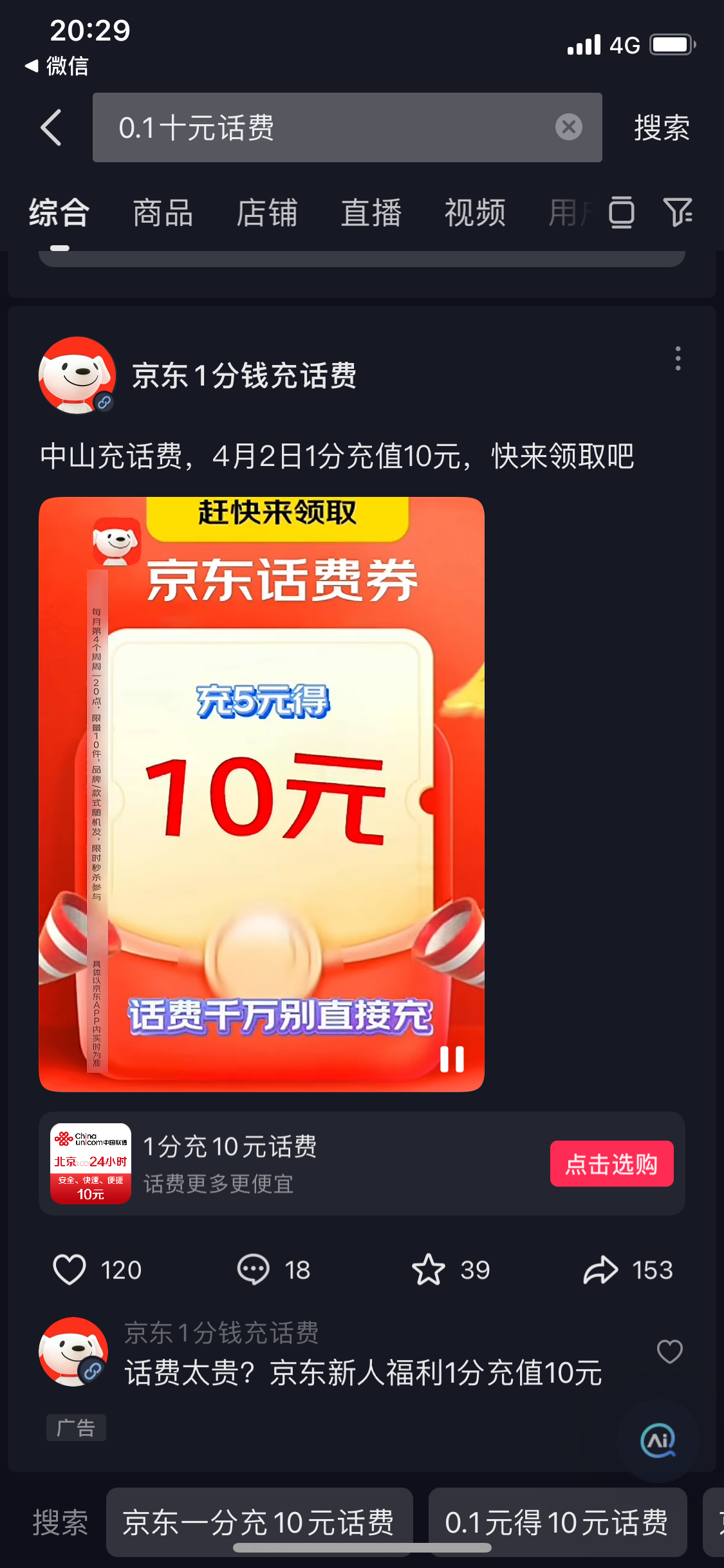Switch to the 直播 tab
The image size is (724, 1568).
(371, 213)
